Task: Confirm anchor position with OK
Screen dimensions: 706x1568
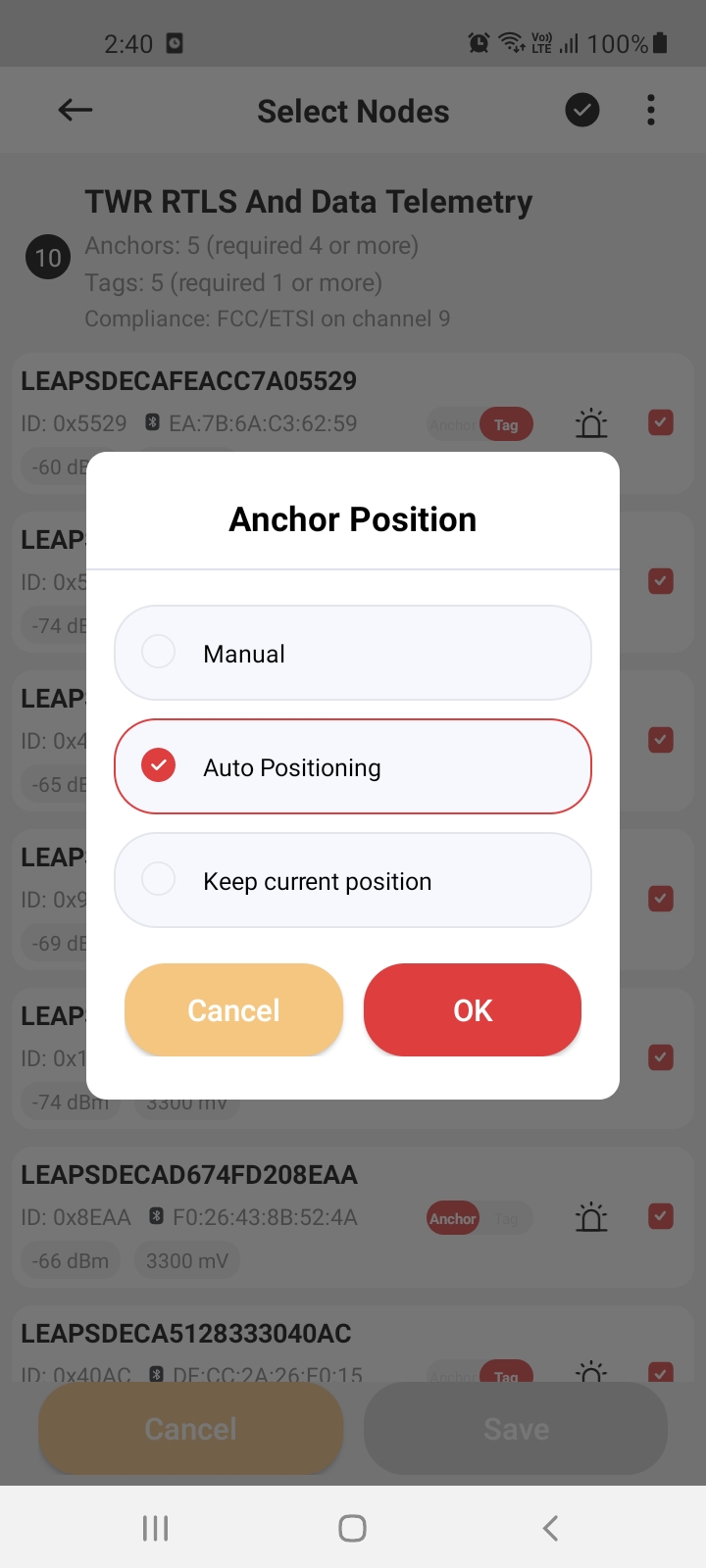Action: 473,1009
